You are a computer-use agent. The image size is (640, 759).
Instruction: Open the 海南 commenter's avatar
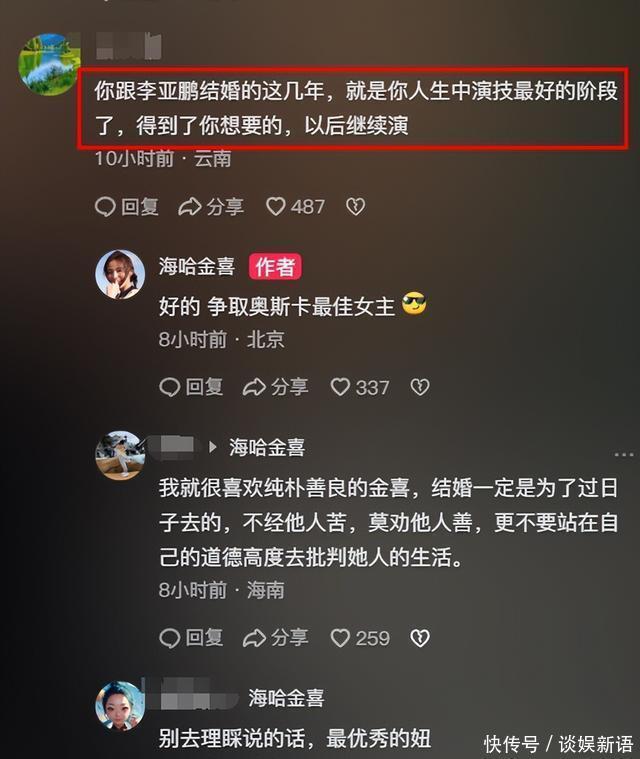120,455
